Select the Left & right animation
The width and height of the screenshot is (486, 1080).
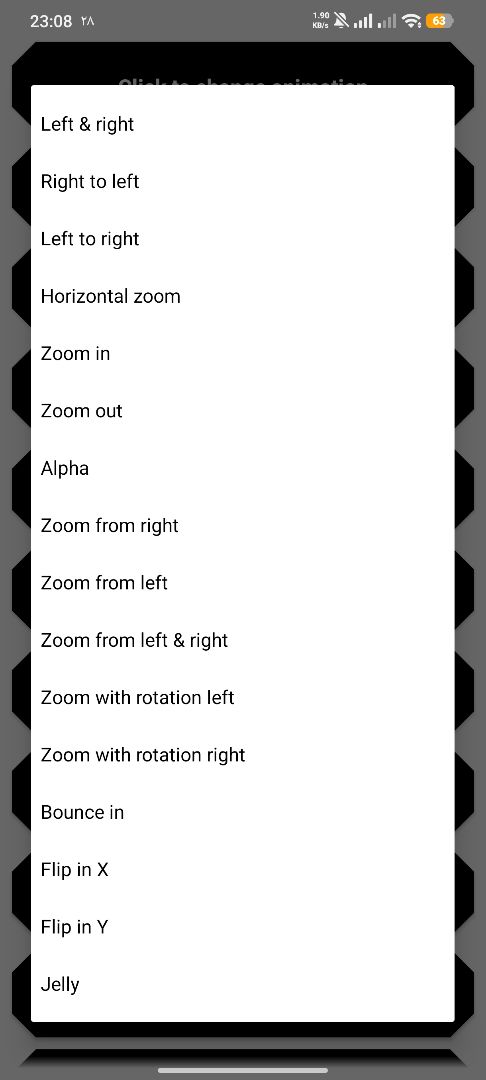pos(242,125)
